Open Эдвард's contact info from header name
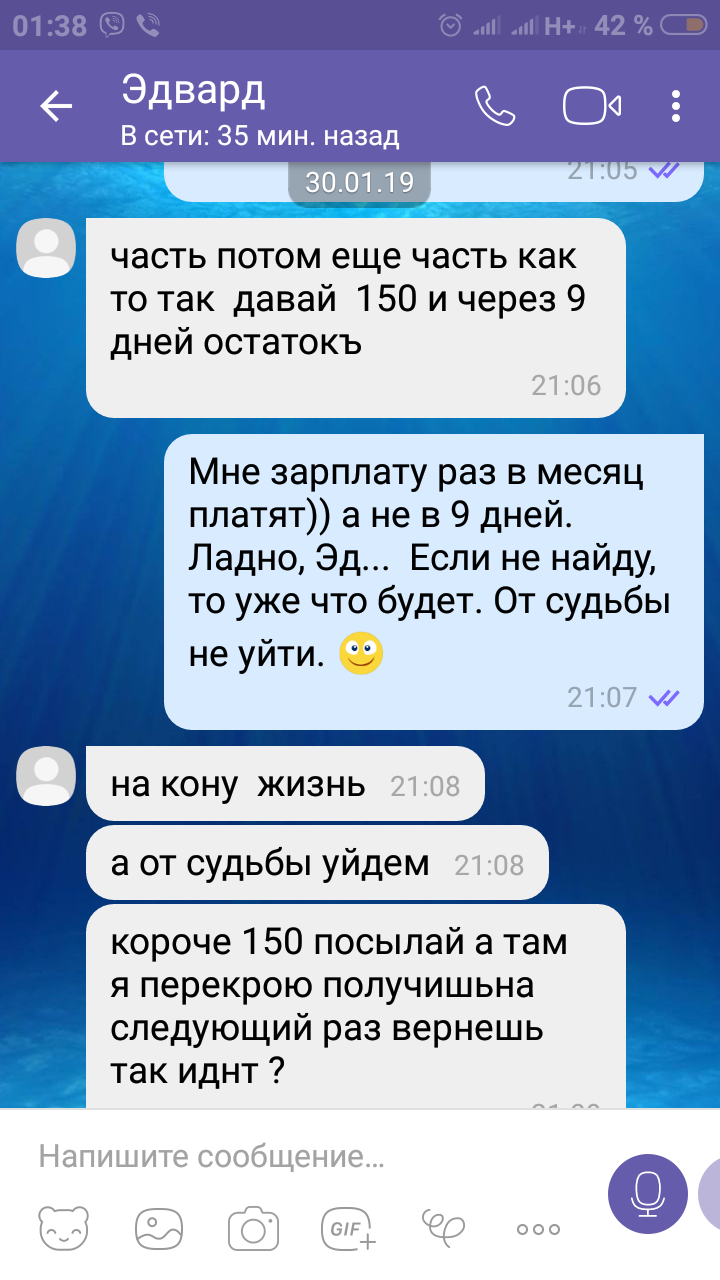The height and width of the screenshot is (1280, 720). coord(194,90)
